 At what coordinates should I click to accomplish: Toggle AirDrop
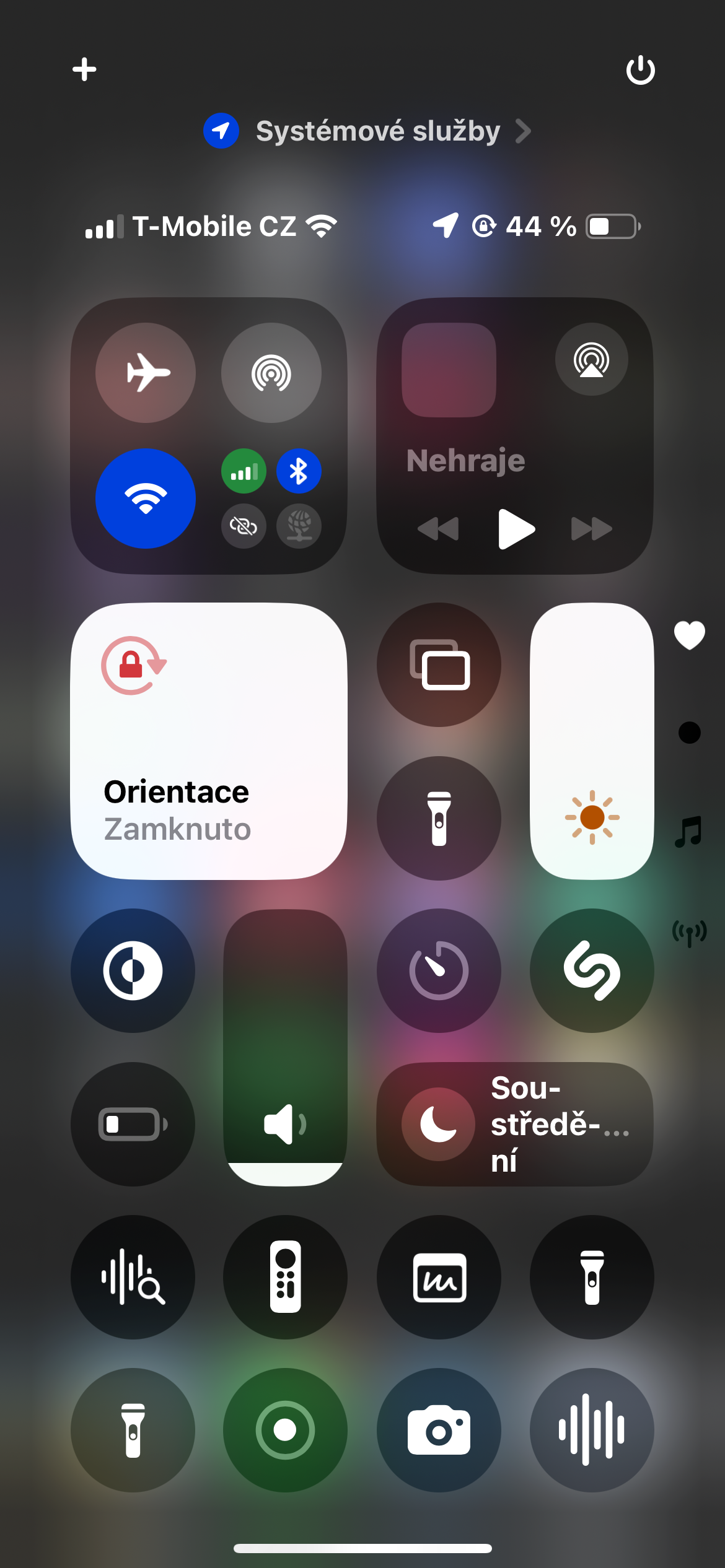click(x=271, y=373)
